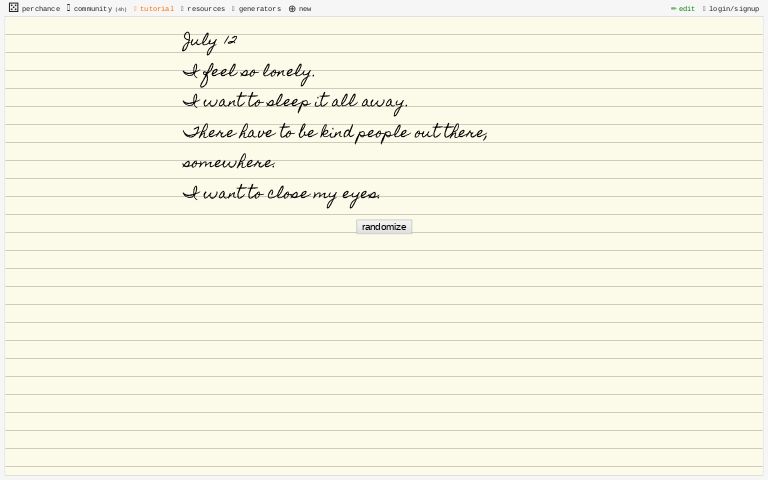Go to the community page
Image resolution: width=768 pixels, height=480 pixels.
tap(96, 9)
